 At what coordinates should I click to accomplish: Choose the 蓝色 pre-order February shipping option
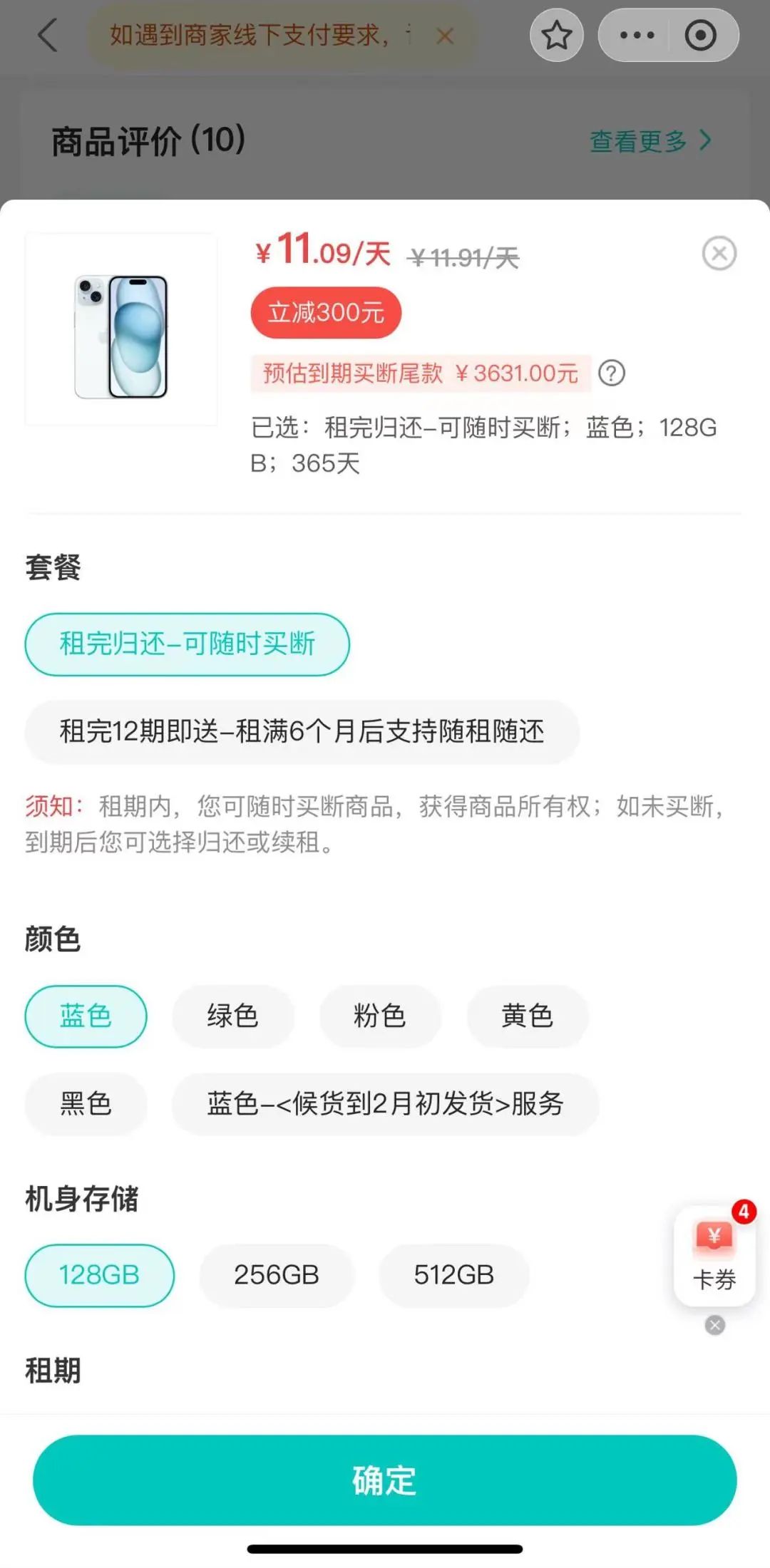[385, 1103]
